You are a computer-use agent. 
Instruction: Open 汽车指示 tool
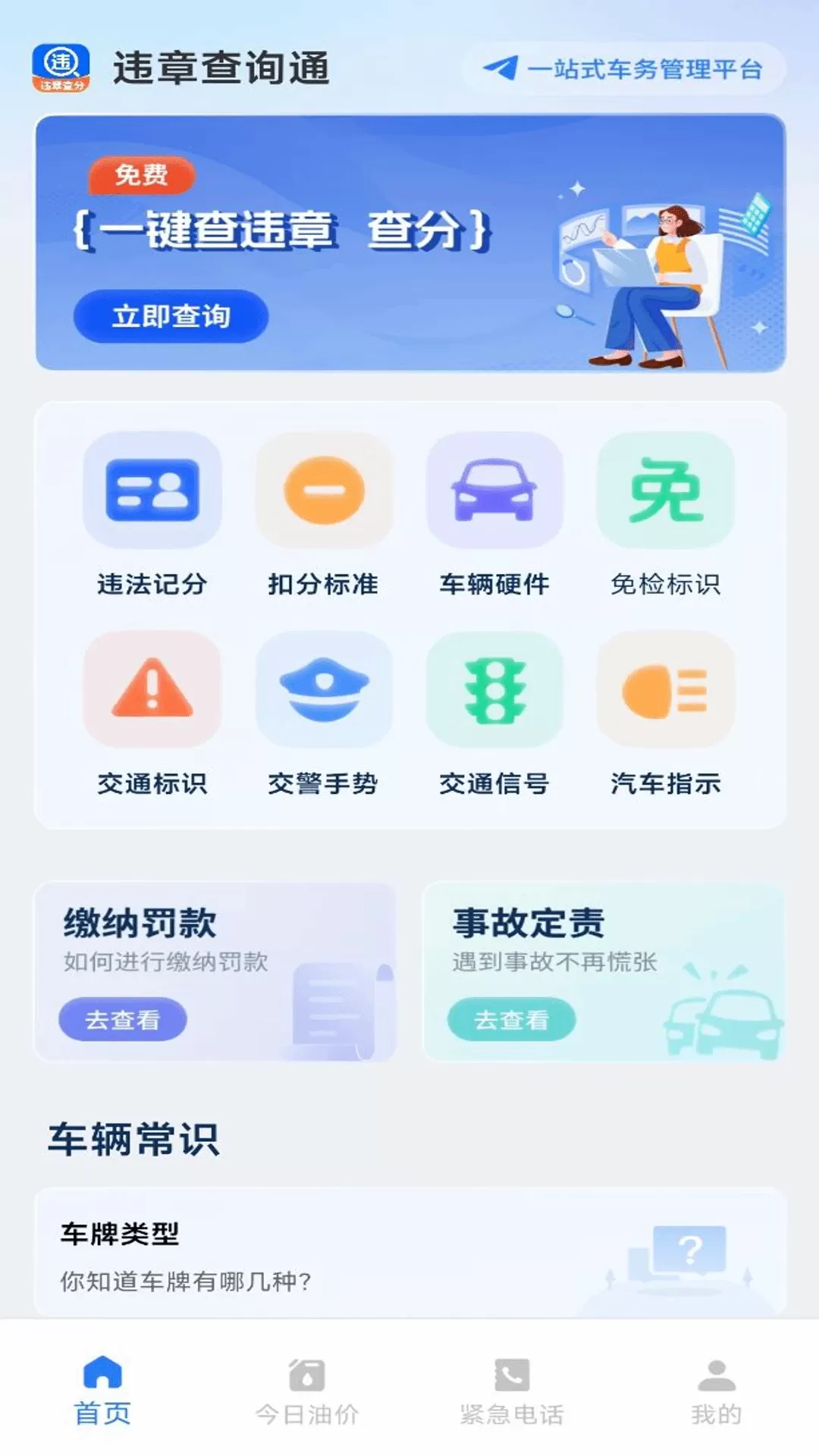coord(666,714)
